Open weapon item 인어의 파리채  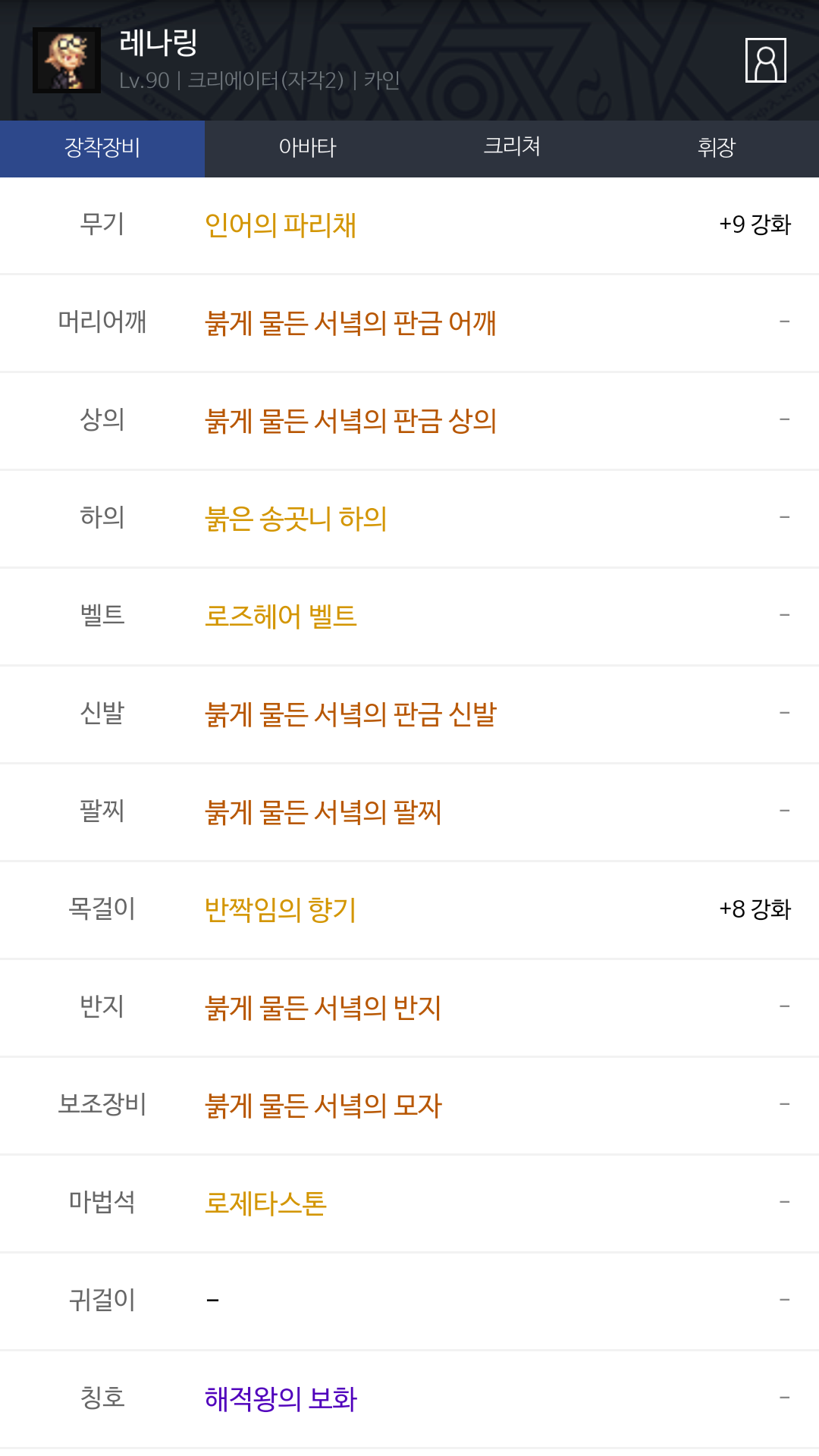tap(281, 225)
